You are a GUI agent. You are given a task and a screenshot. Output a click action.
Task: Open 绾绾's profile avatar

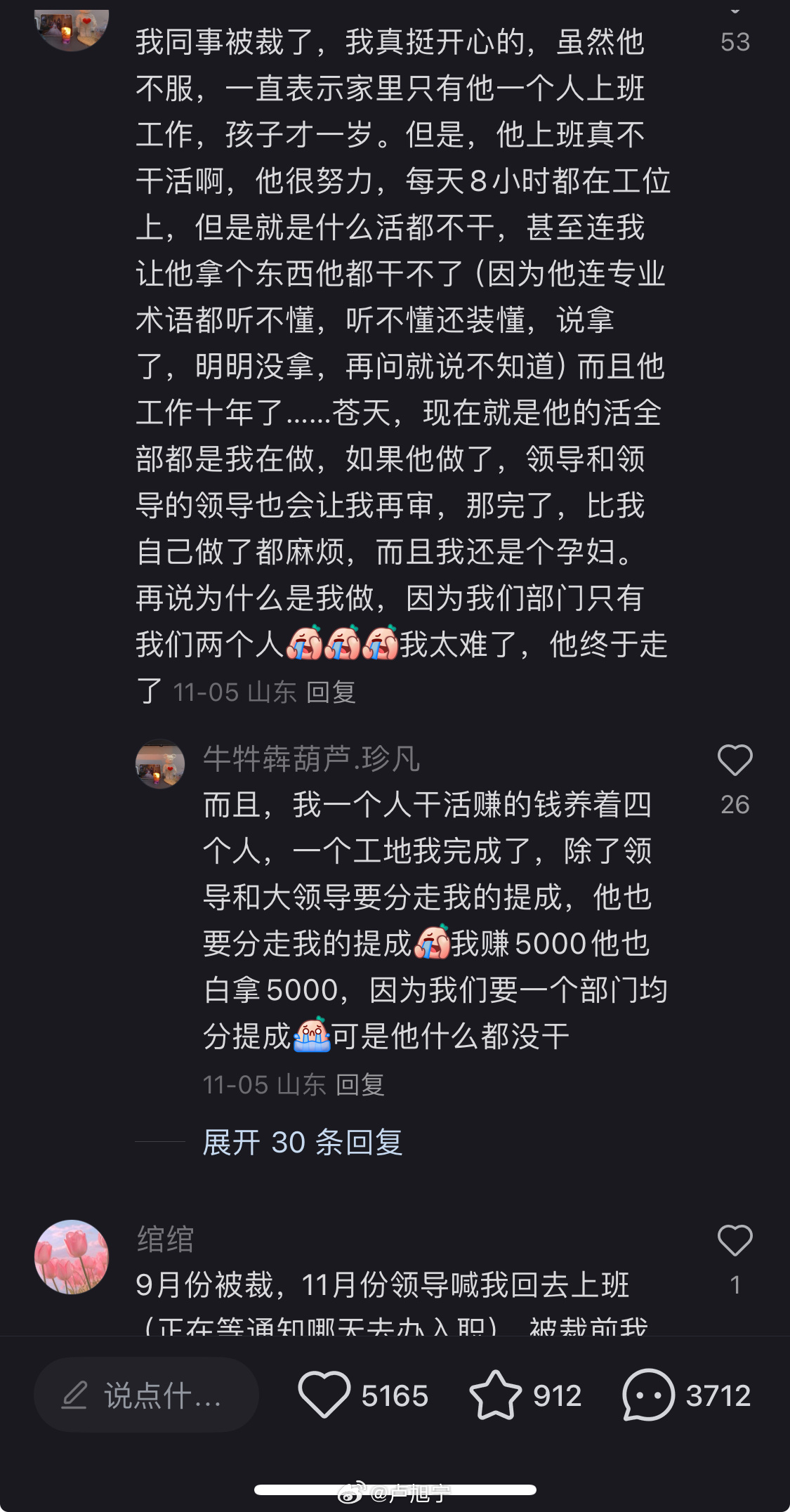(x=72, y=1257)
